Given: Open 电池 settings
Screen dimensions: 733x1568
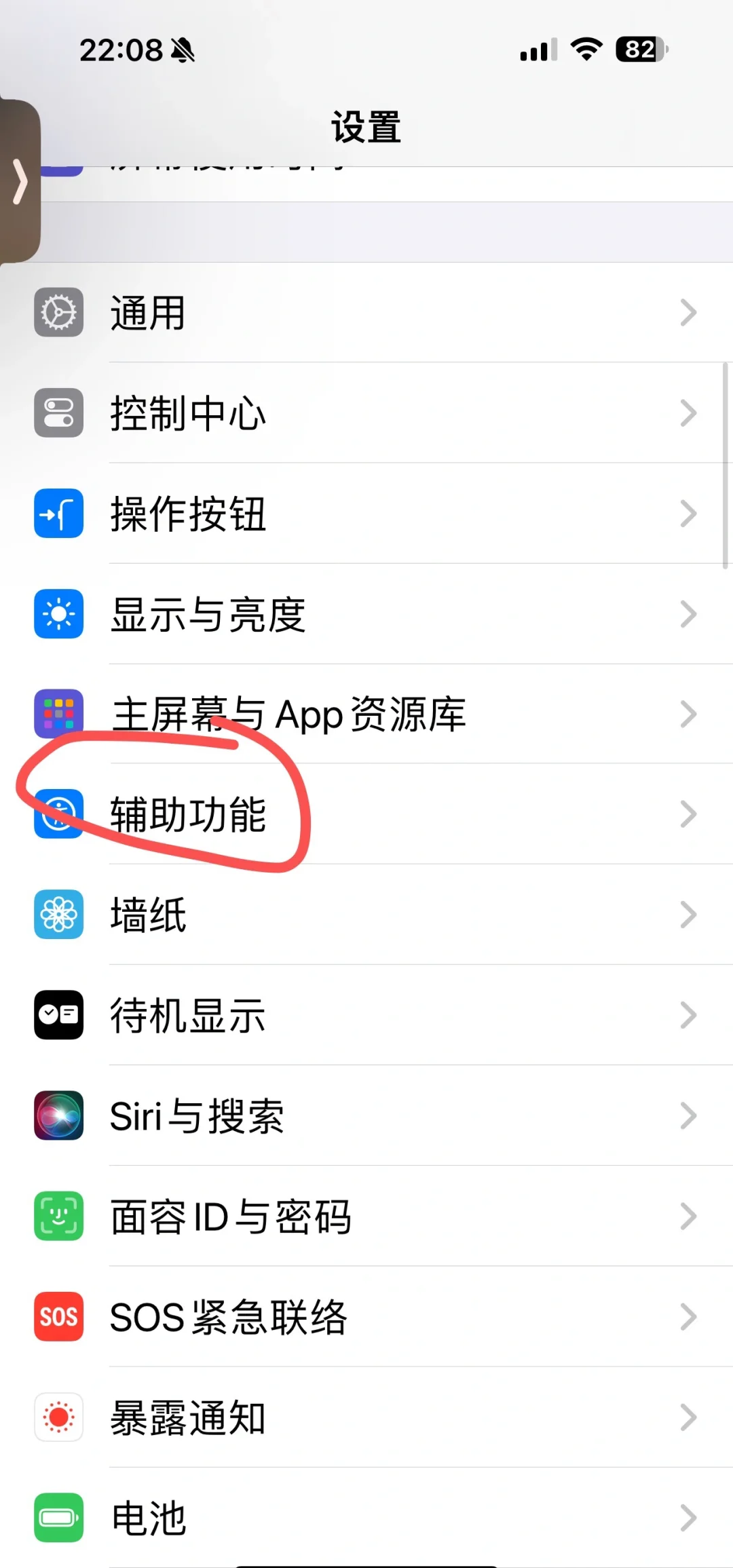Looking at the screenshot, I should 366,1517.
